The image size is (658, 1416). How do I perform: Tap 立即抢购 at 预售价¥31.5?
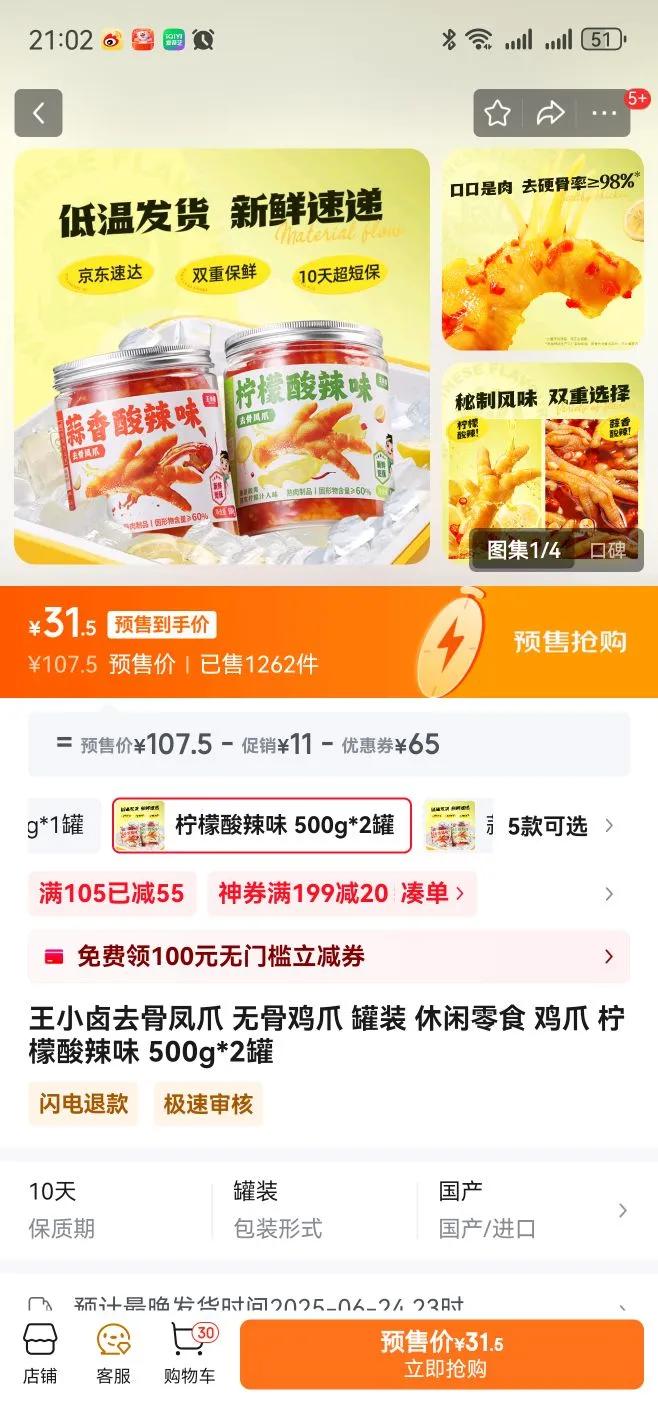coord(441,1354)
